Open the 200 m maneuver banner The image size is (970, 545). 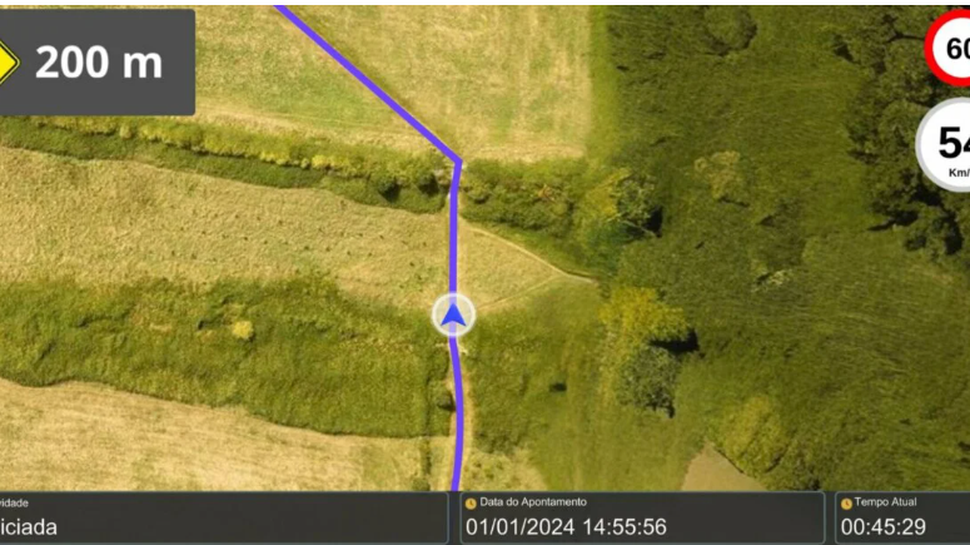click(96, 63)
